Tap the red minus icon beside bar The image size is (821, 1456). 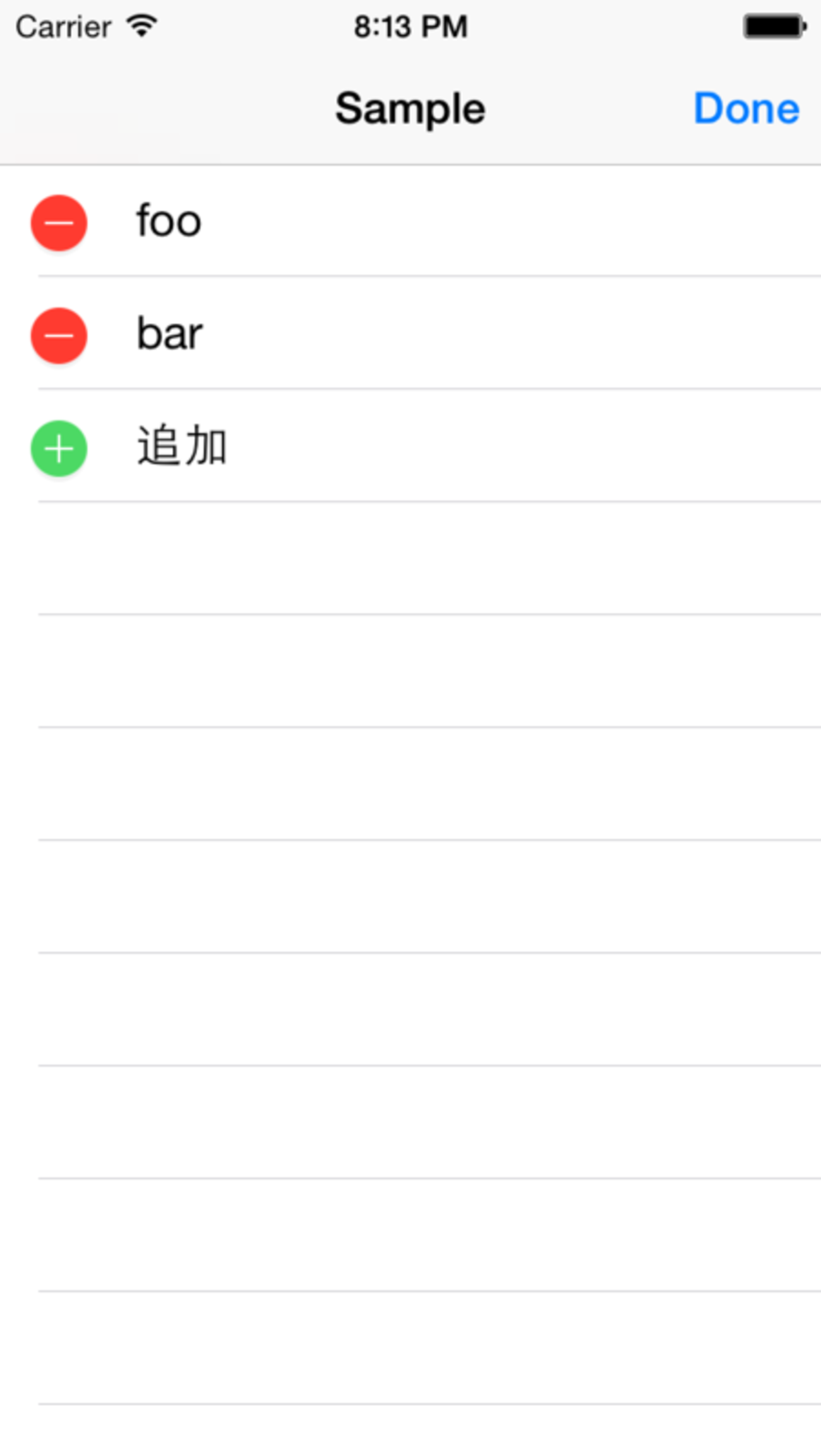[59, 336]
